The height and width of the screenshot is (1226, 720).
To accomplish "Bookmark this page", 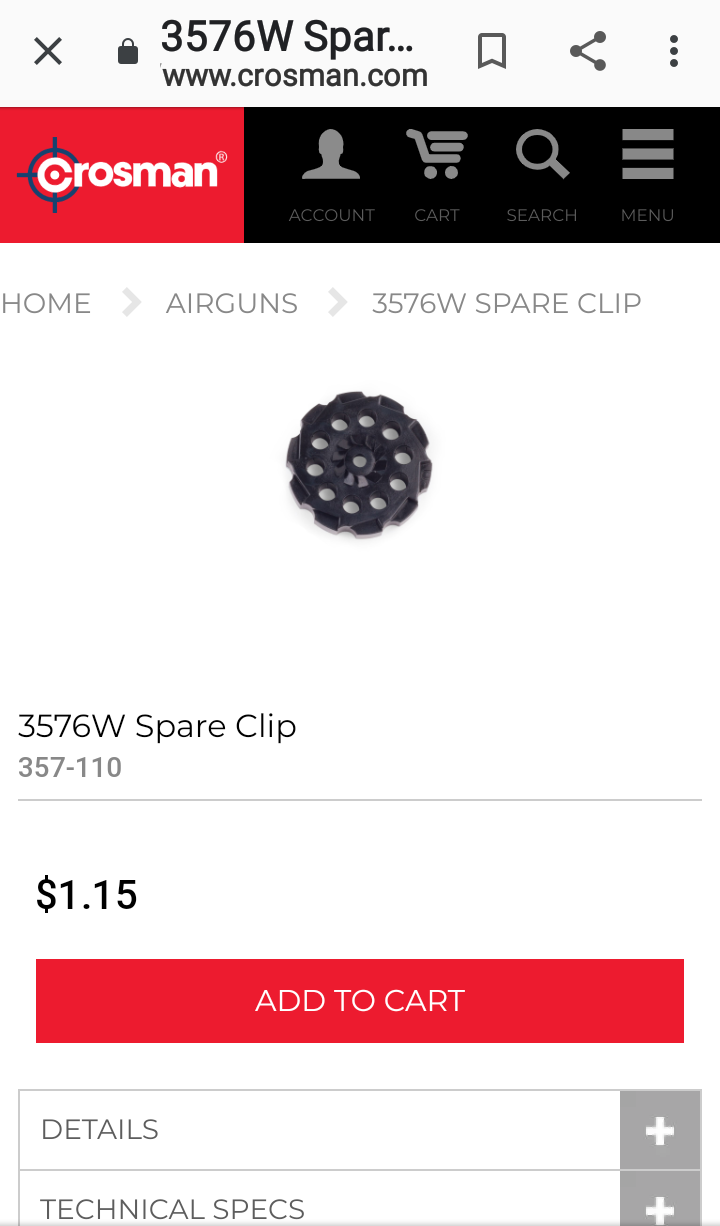I will point(491,52).
